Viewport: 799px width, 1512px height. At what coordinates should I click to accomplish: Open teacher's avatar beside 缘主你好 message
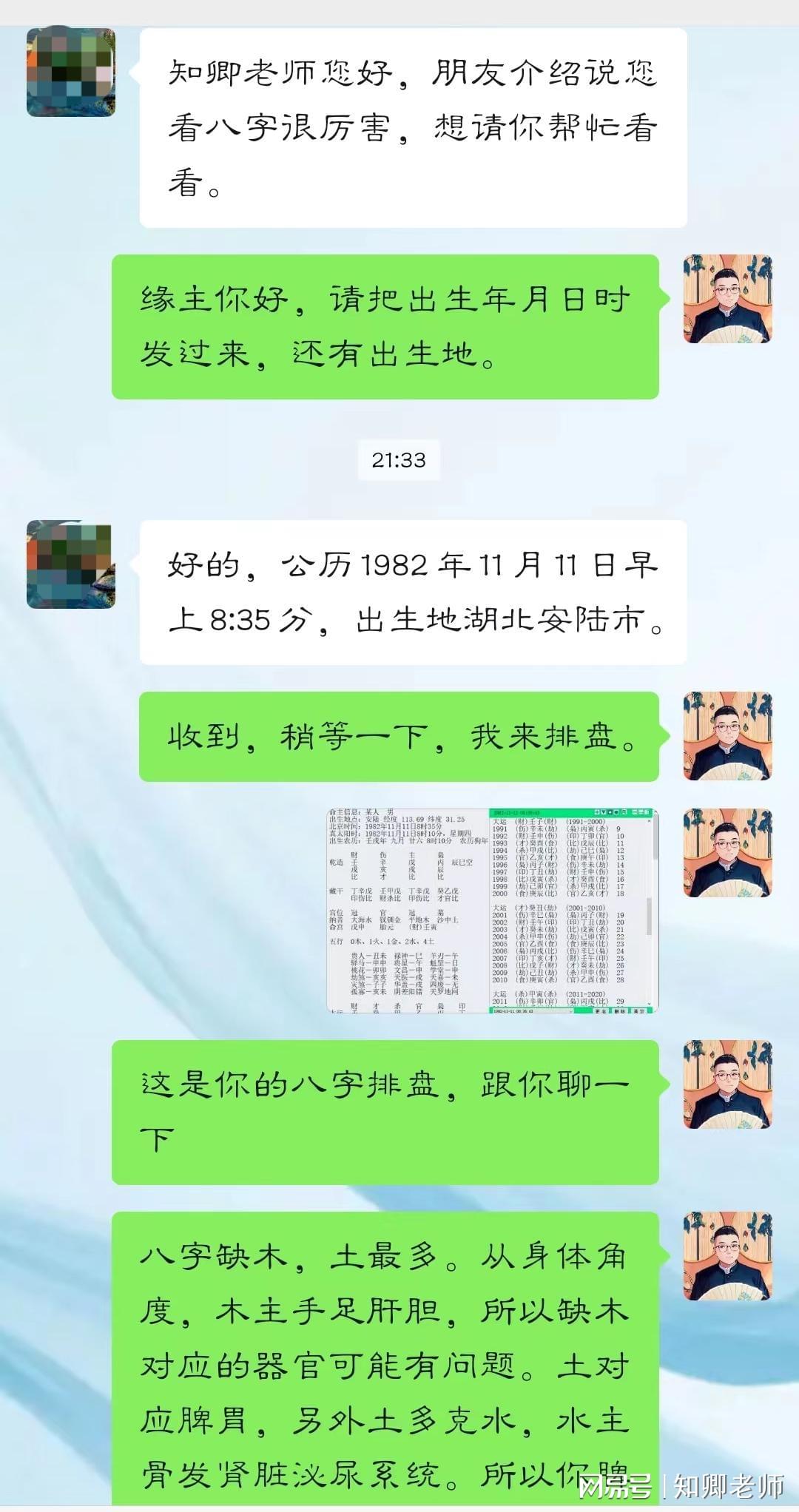[727, 299]
